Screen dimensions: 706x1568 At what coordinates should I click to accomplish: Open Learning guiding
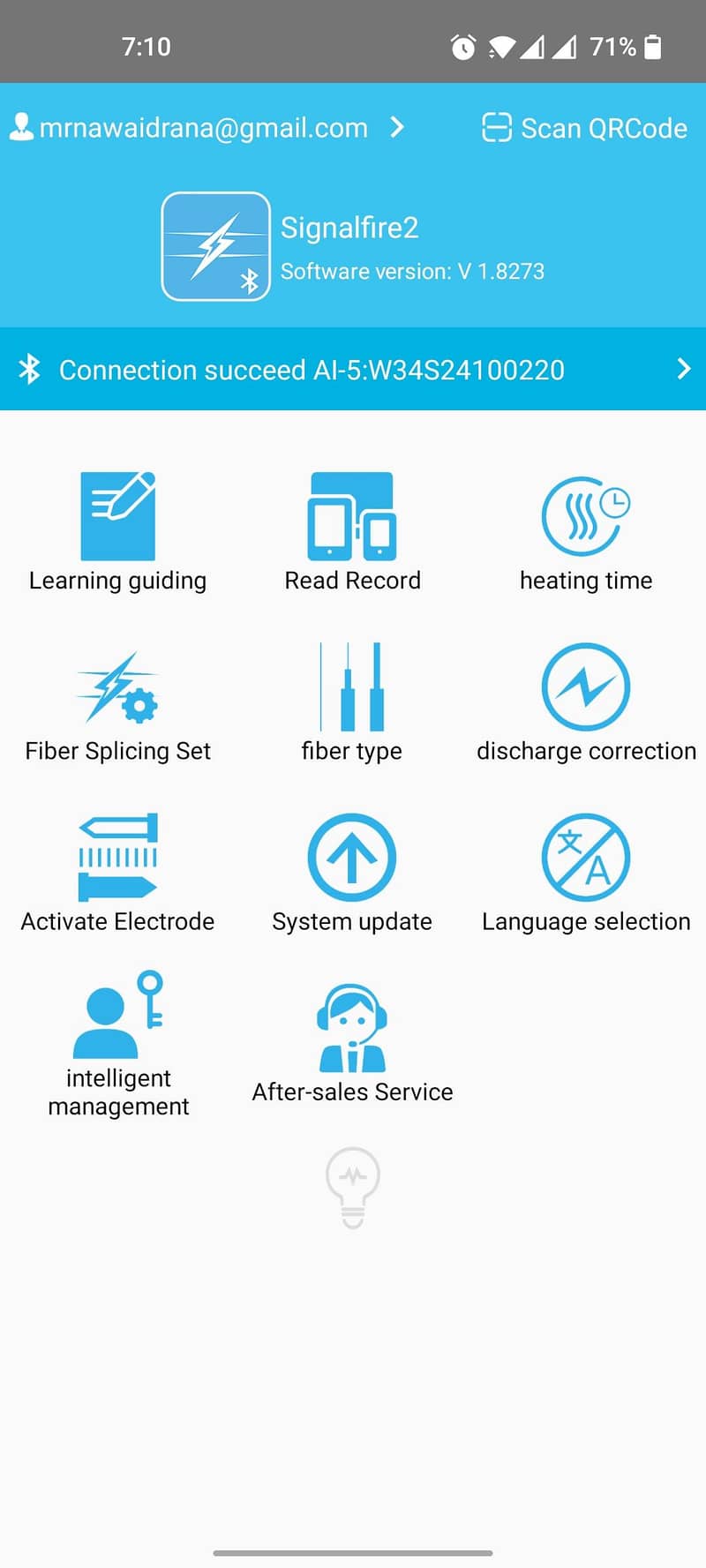(117, 529)
